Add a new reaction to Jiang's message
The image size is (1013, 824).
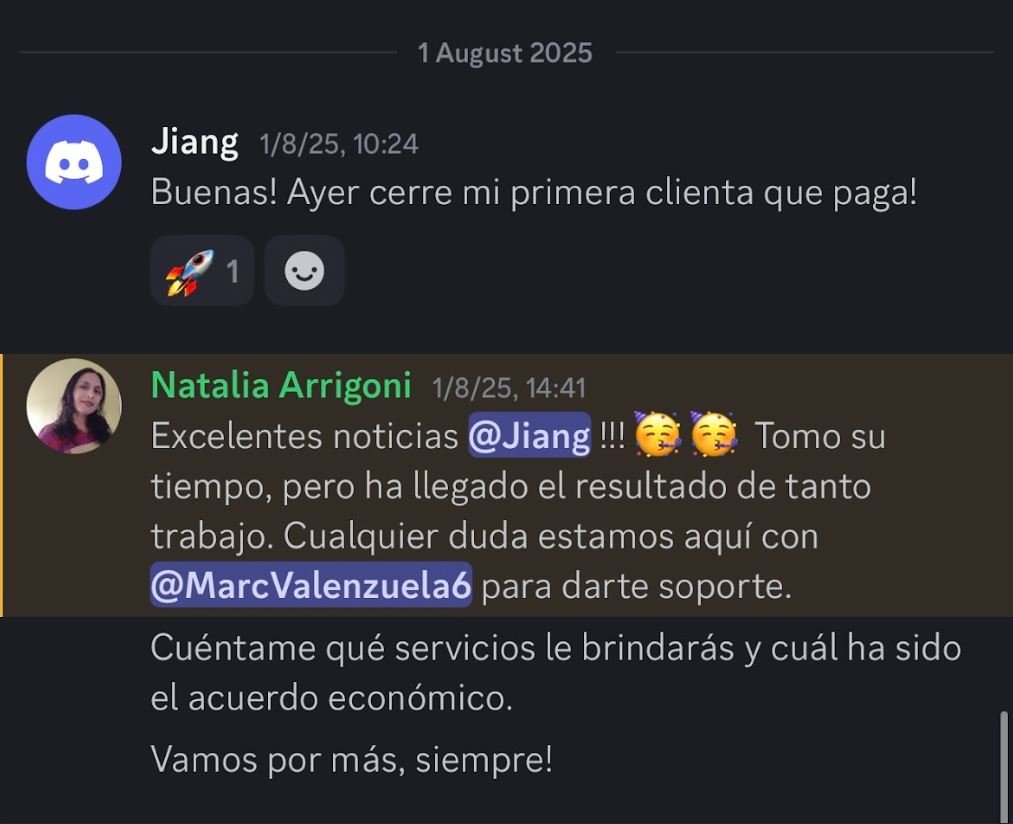304,271
